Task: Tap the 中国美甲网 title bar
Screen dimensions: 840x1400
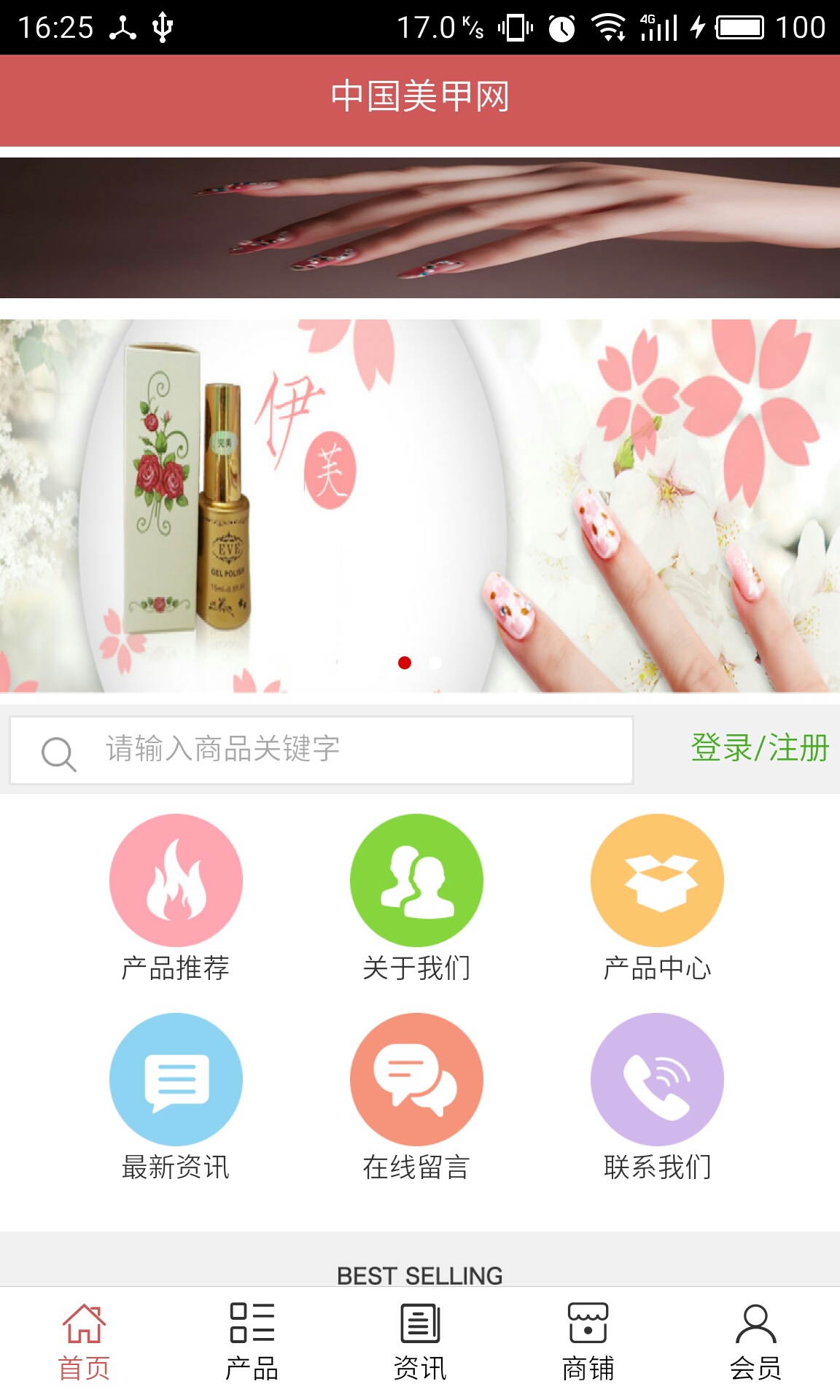Action: tap(420, 95)
